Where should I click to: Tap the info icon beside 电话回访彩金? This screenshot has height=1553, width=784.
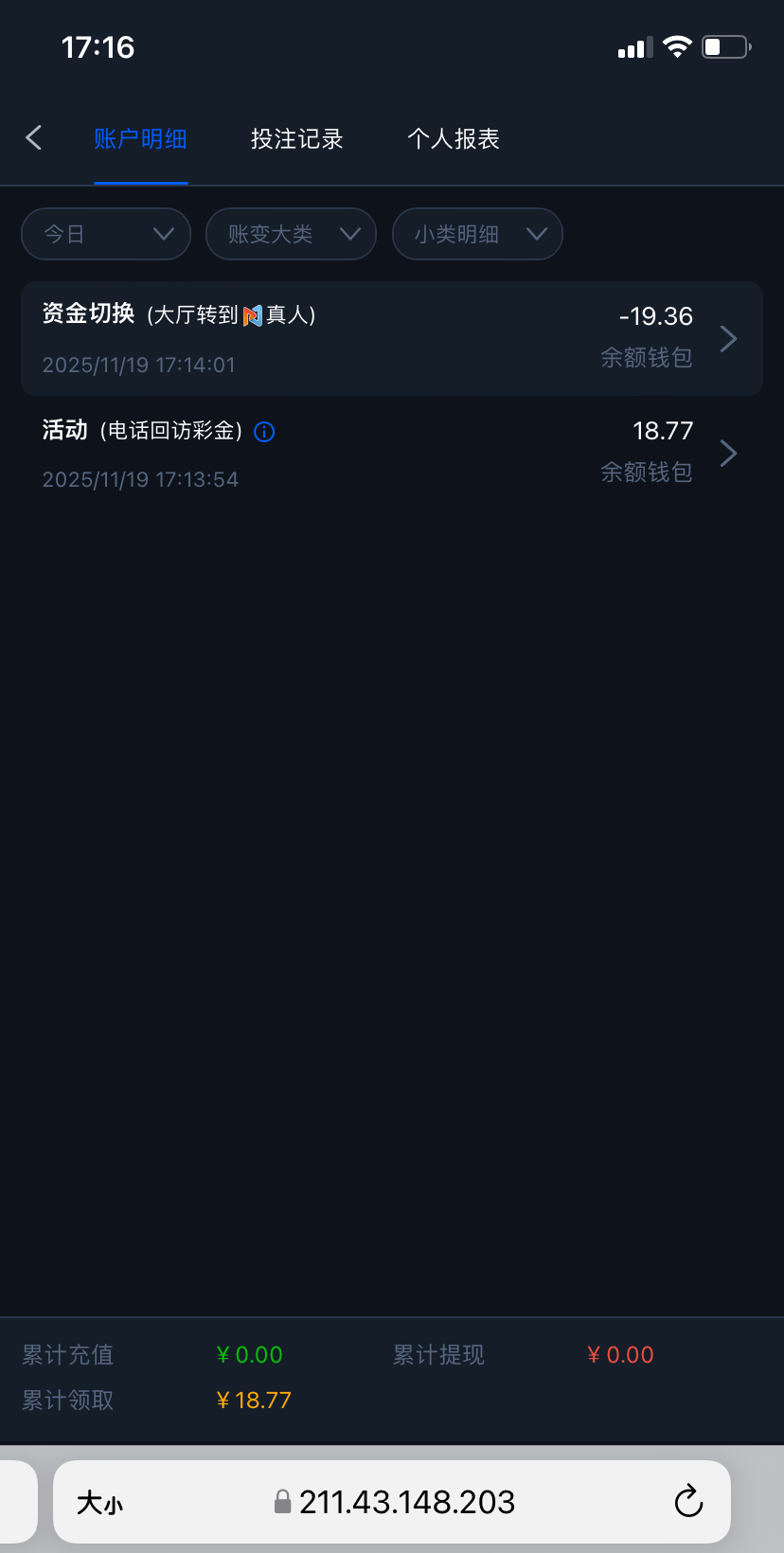click(265, 432)
